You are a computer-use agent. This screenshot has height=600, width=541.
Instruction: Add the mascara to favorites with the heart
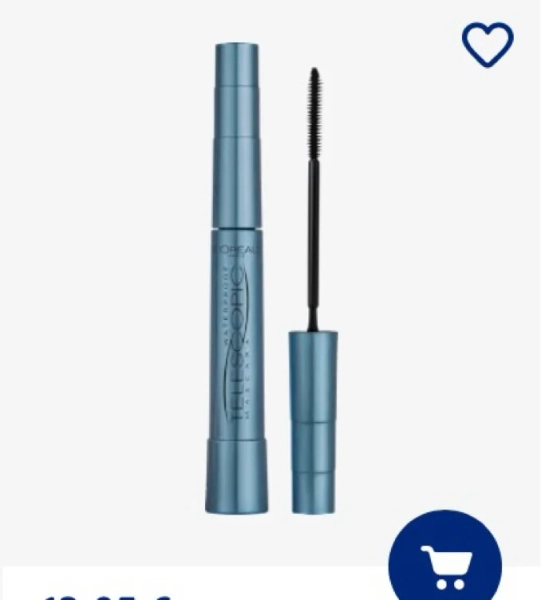(488, 45)
